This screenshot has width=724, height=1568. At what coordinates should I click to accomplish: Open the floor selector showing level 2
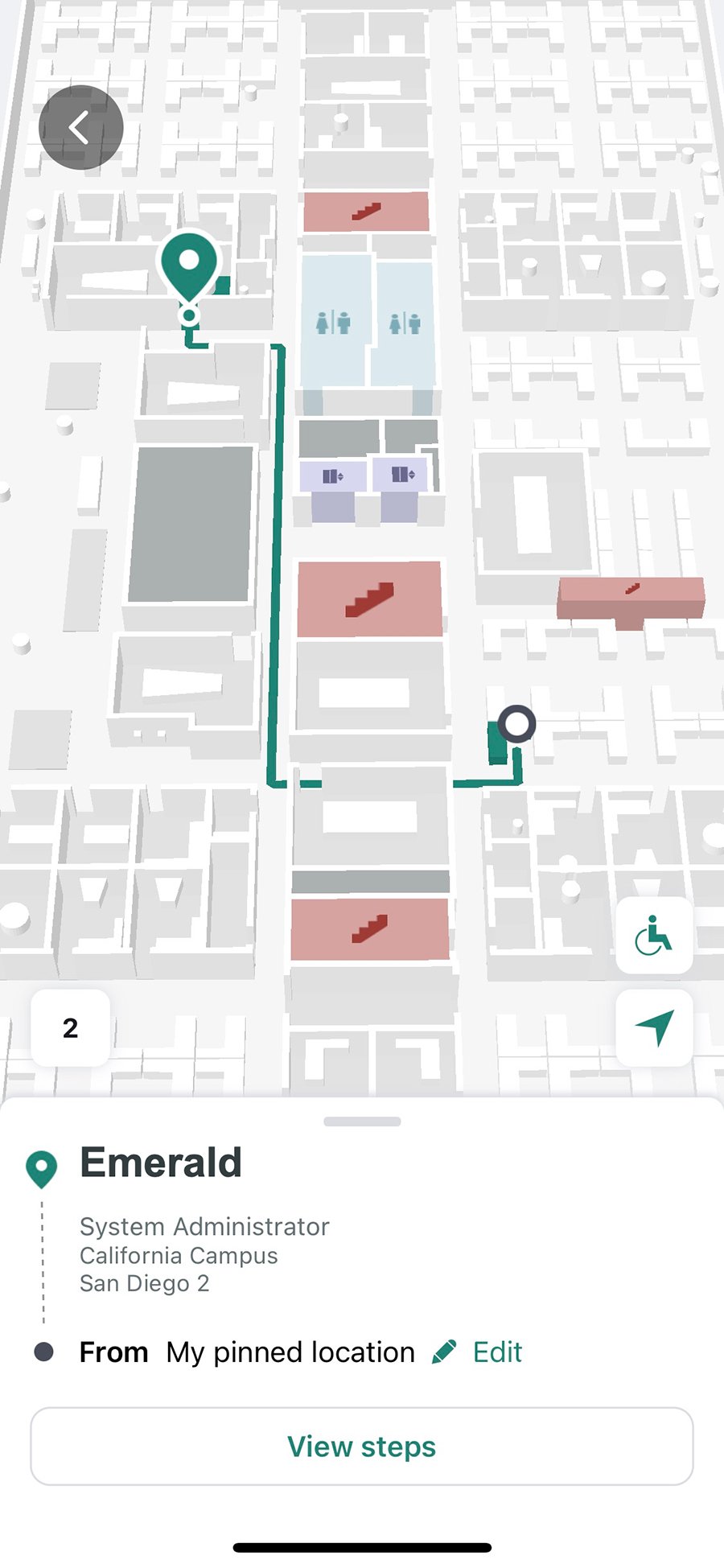pyautogui.click(x=69, y=1027)
